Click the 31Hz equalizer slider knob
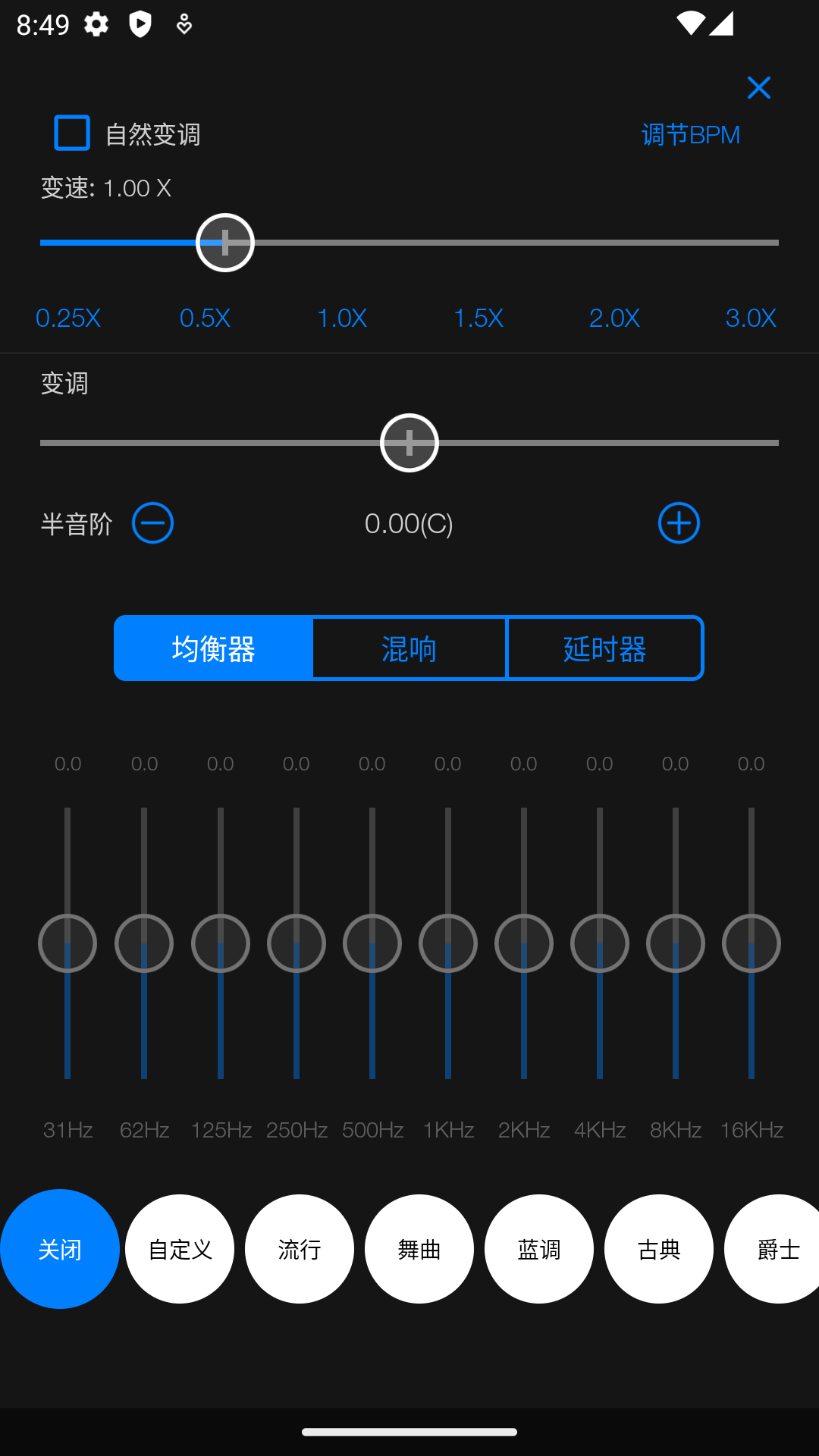This screenshot has height=1456, width=819. [x=67, y=943]
